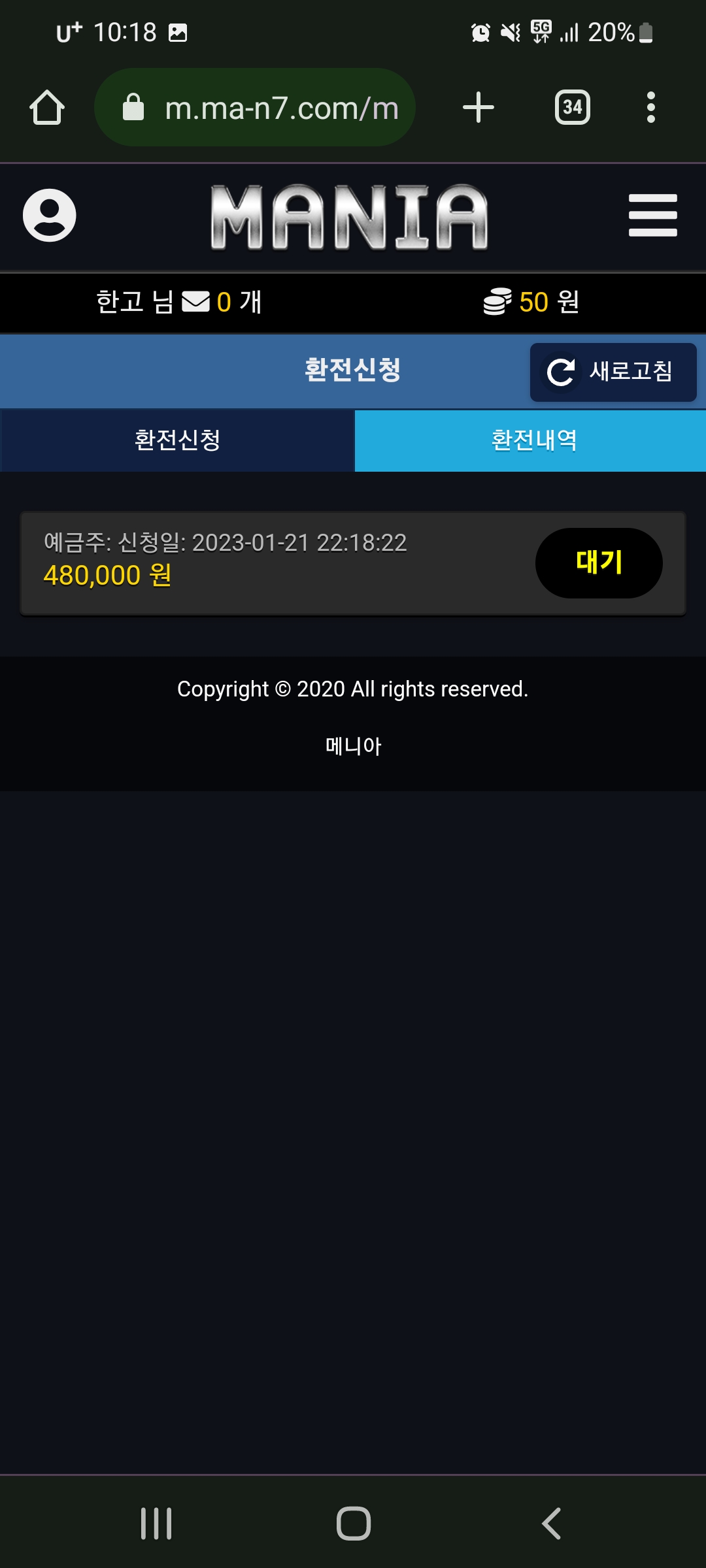
Task: Go back using the system back button
Action: 551,1524
